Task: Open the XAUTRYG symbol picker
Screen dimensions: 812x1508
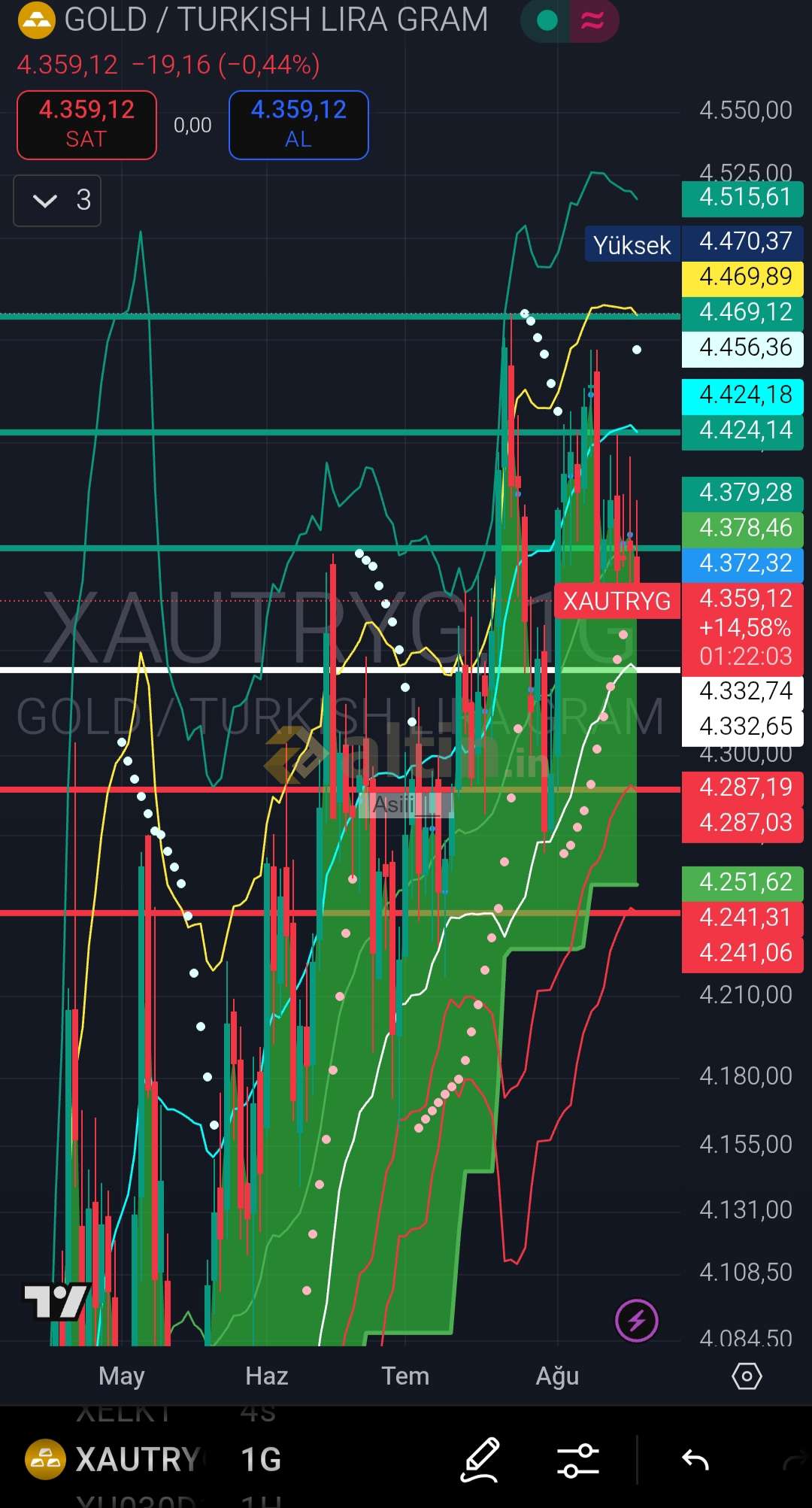Action: (x=113, y=1459)
